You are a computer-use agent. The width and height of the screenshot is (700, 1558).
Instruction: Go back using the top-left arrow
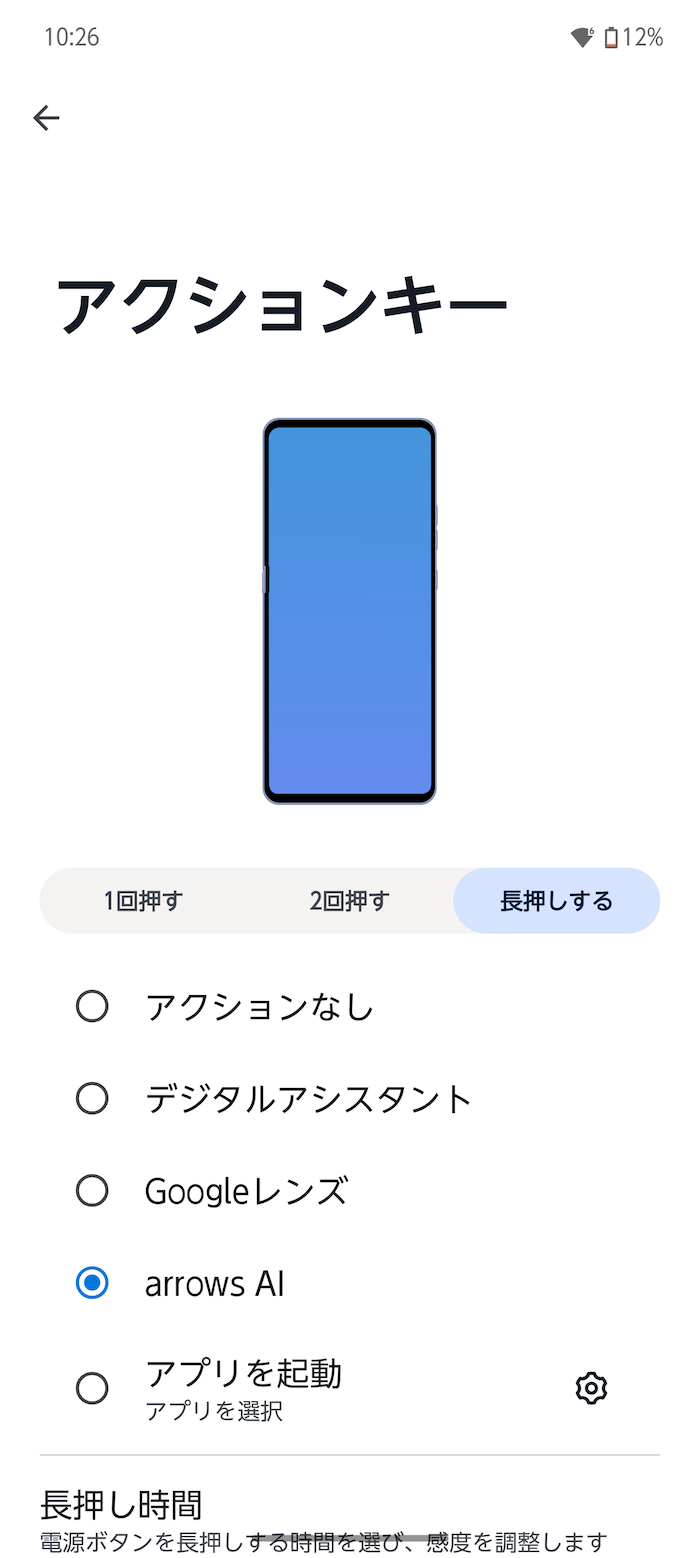(46, 118)
